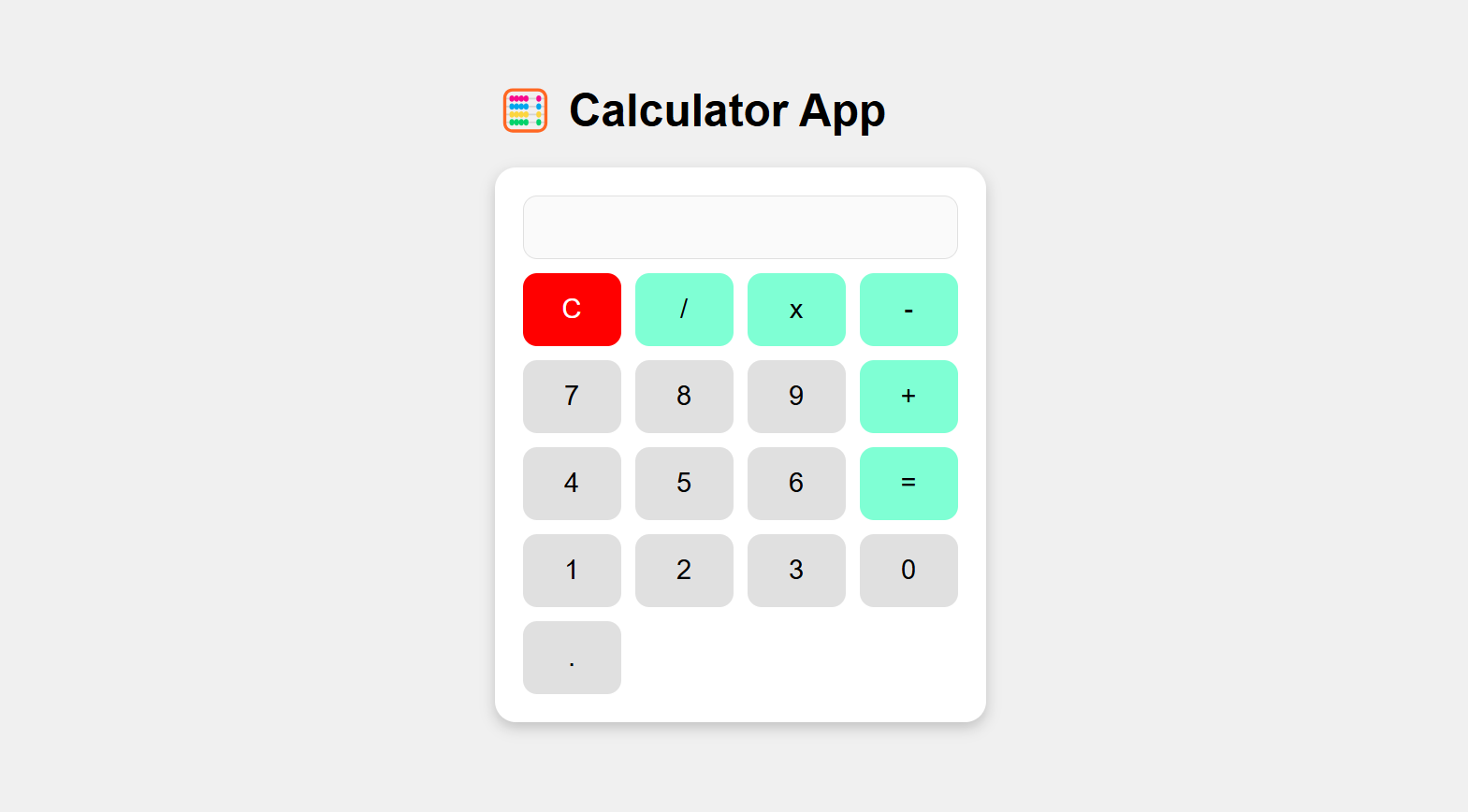Choose the minus (-) operator
This screenshot has height=812, width=1468.
click(x=908, y=310)
